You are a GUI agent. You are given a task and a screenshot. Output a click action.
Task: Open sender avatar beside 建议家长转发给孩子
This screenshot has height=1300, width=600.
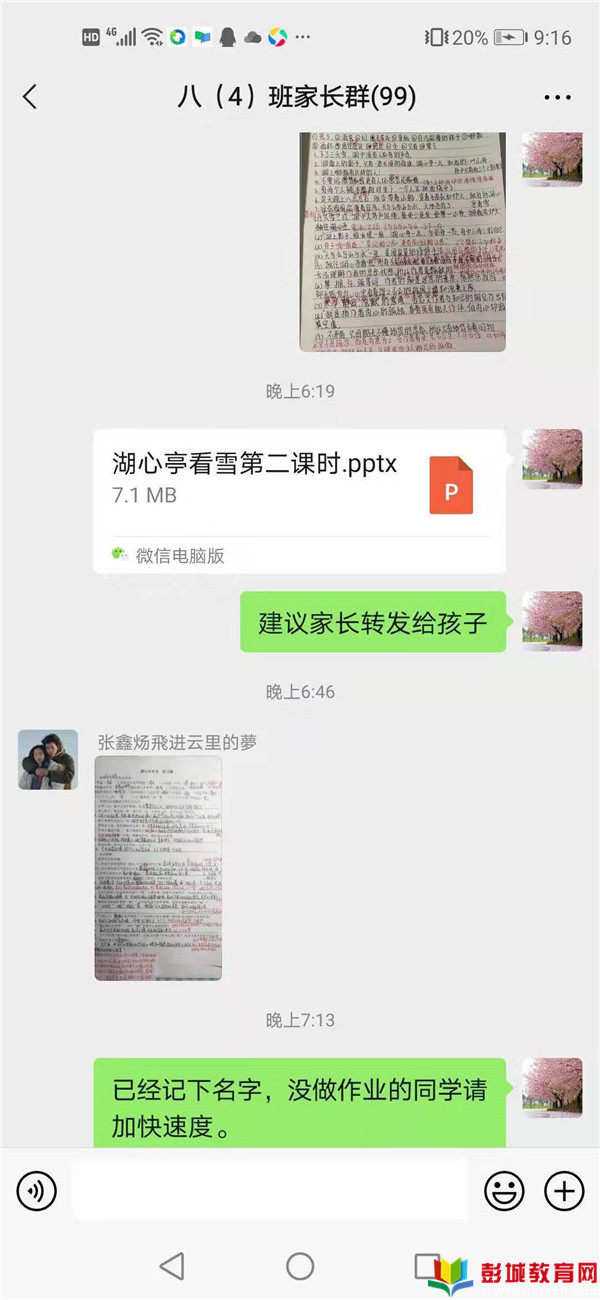pyautogui.click(x=552, y=621)
